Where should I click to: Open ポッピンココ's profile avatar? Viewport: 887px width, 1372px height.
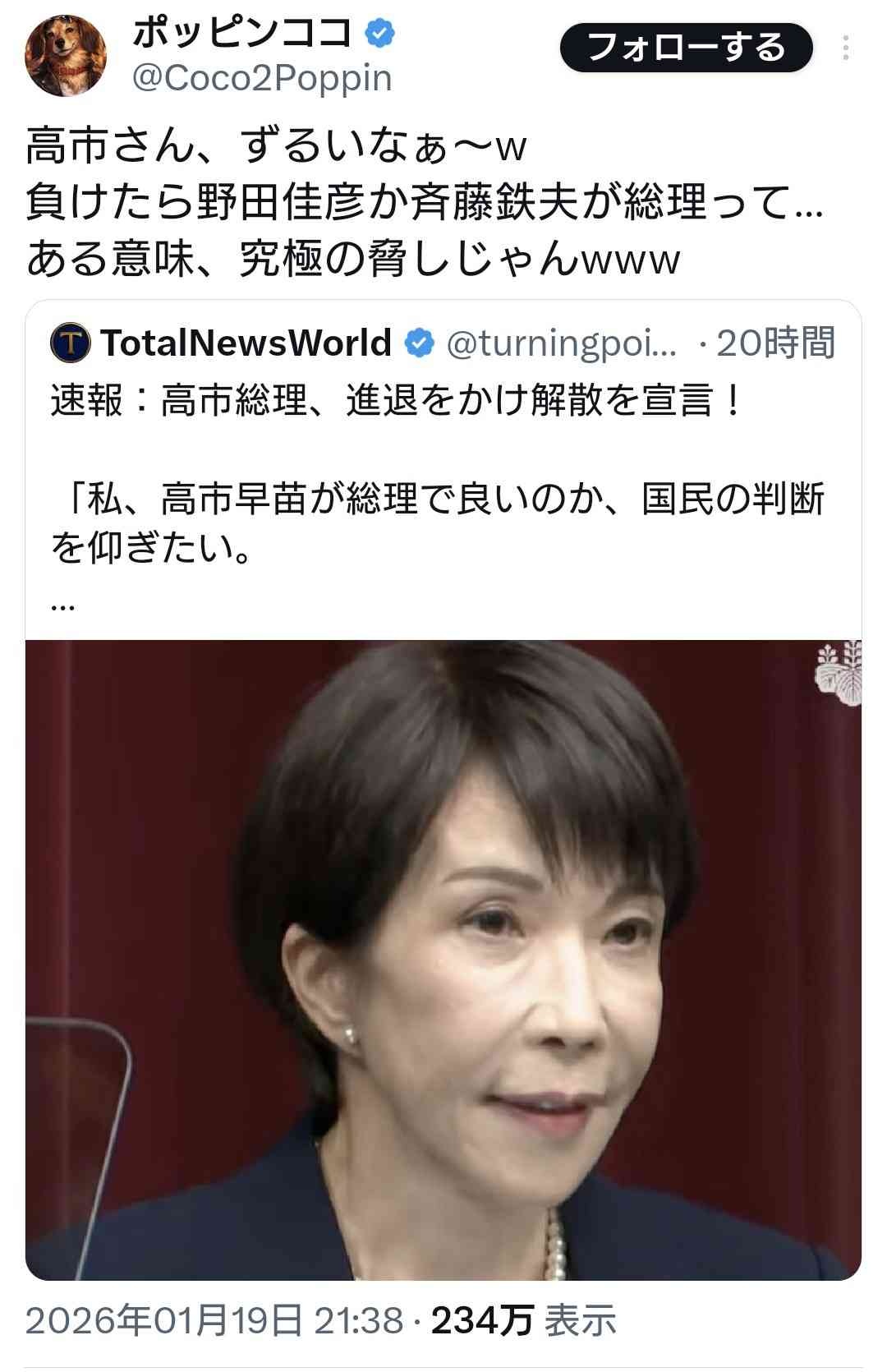point(66,55)
